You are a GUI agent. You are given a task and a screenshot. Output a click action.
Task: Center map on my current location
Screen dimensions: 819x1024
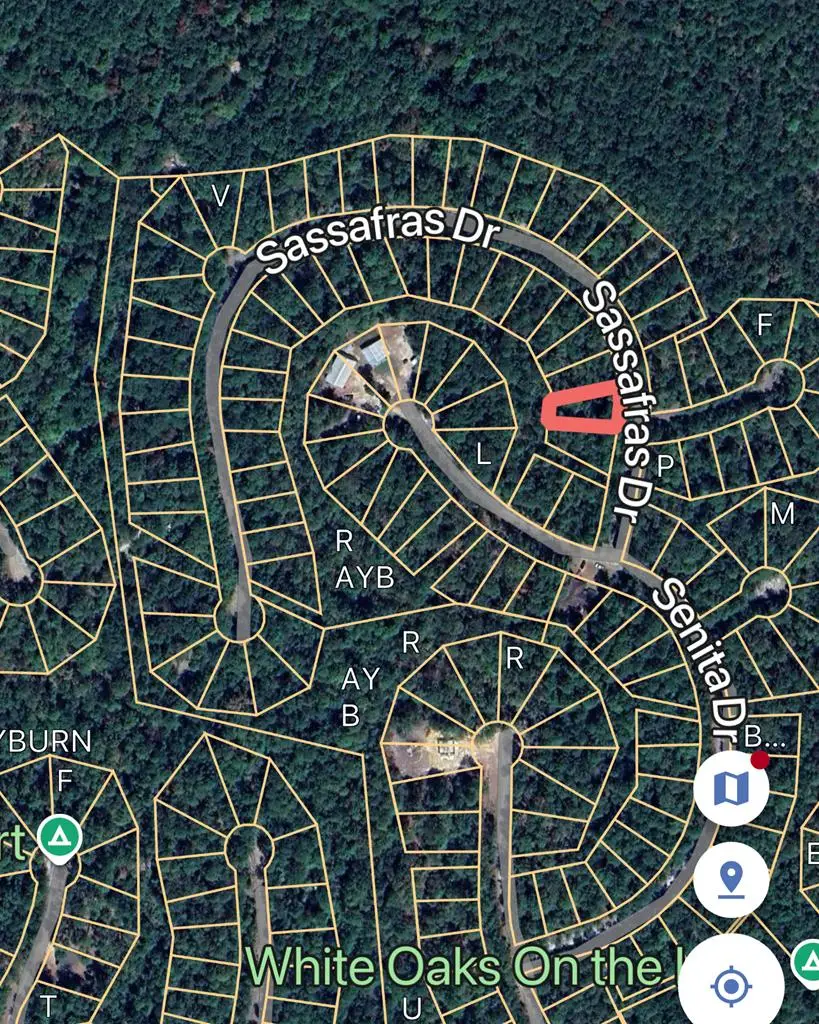click(731, 985)
